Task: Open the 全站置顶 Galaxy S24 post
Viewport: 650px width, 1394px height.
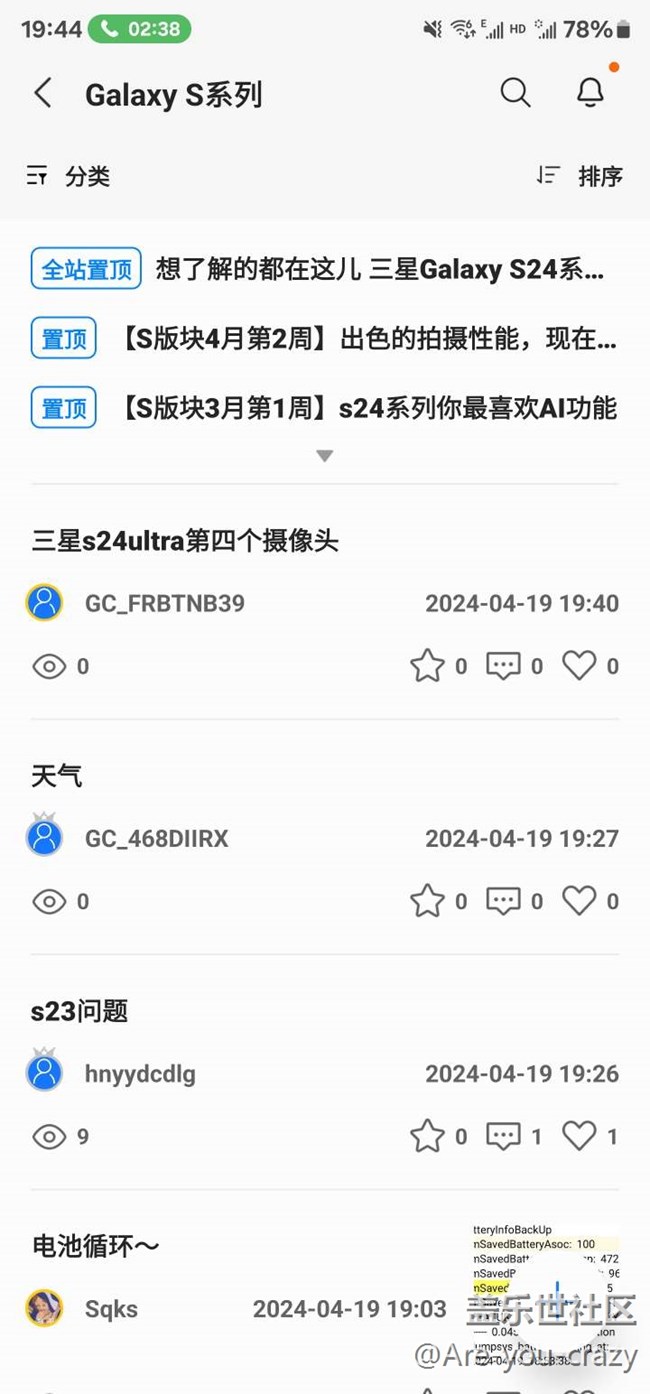Action: click(x=380, y=269)
